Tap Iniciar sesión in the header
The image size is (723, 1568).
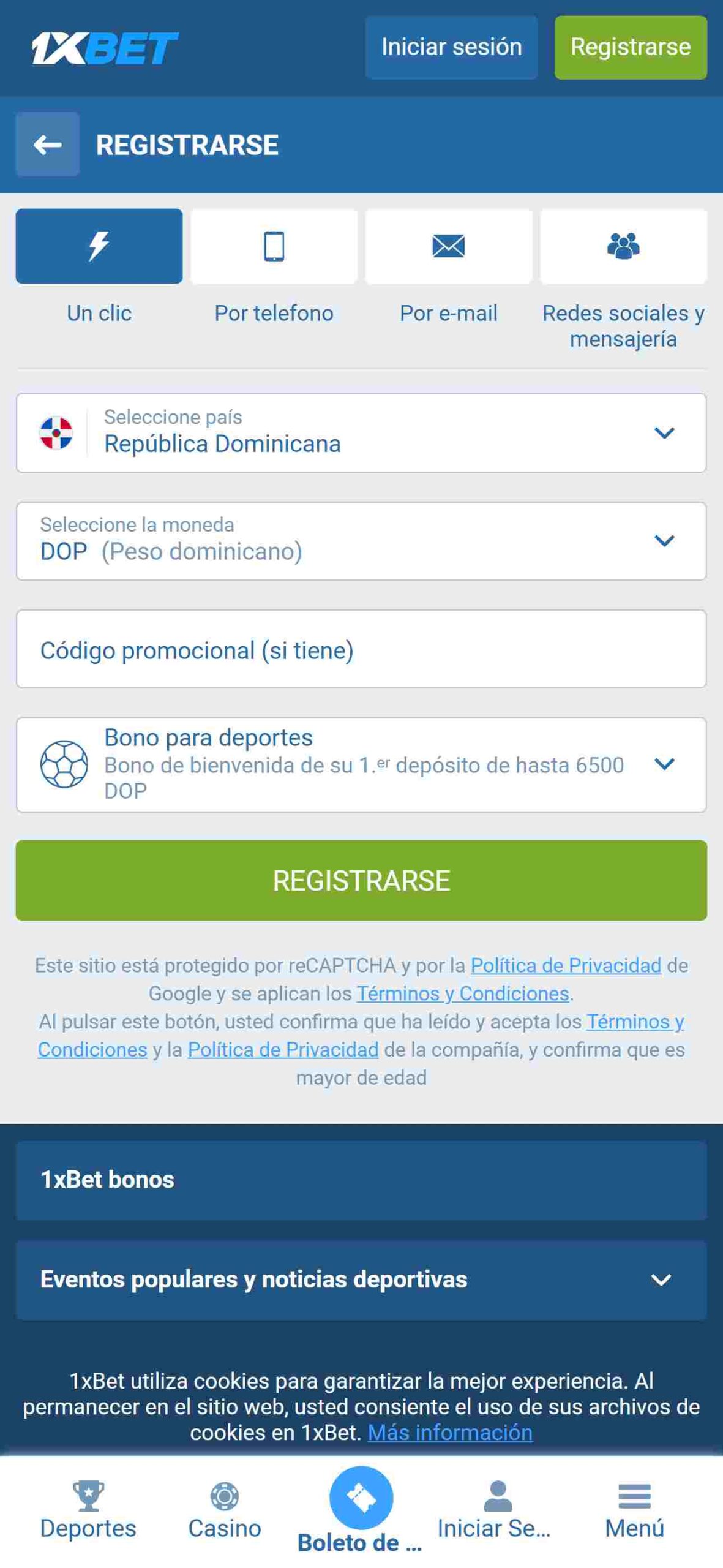click(x=451, y=47)
